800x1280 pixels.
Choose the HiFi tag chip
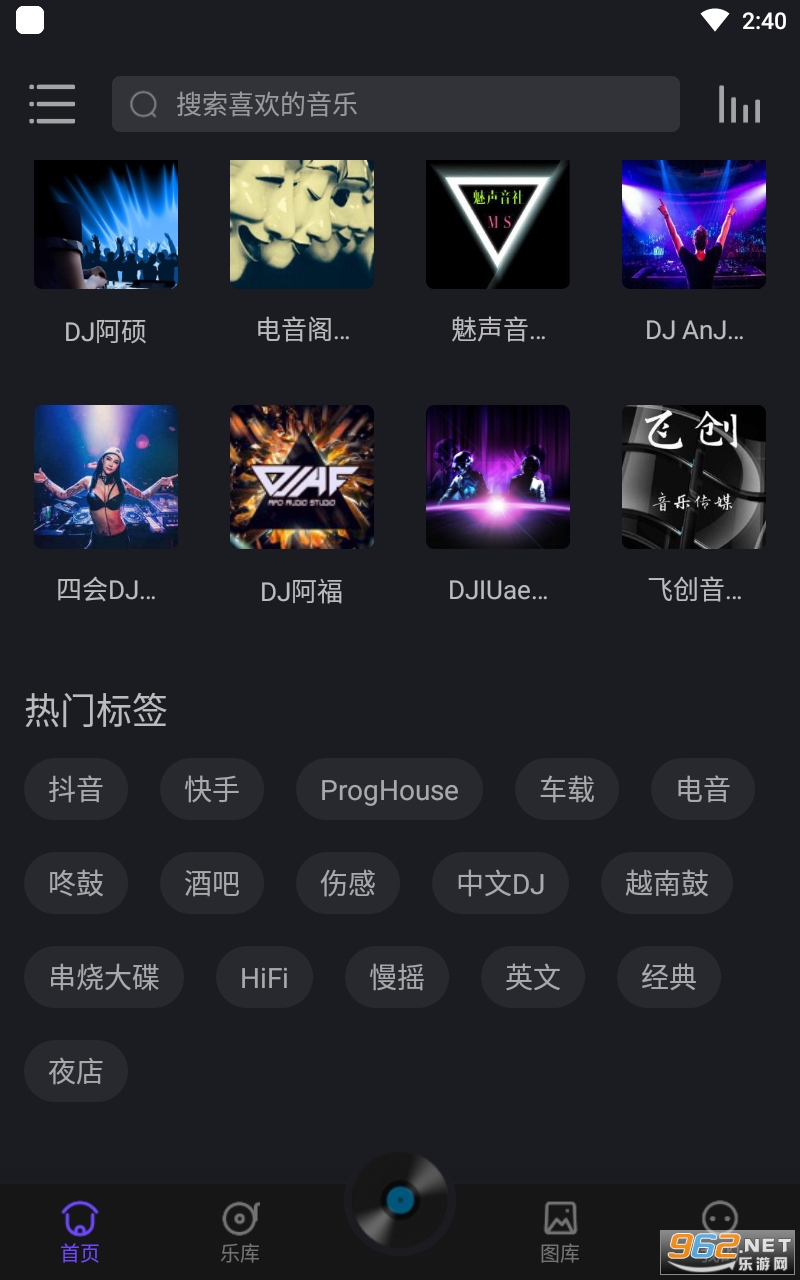(264, 977)
